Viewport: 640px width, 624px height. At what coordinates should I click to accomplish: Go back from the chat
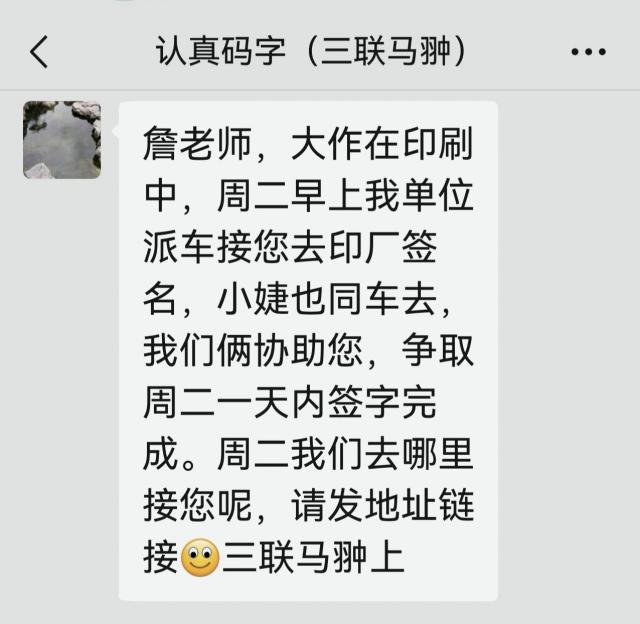pos(39,51)
